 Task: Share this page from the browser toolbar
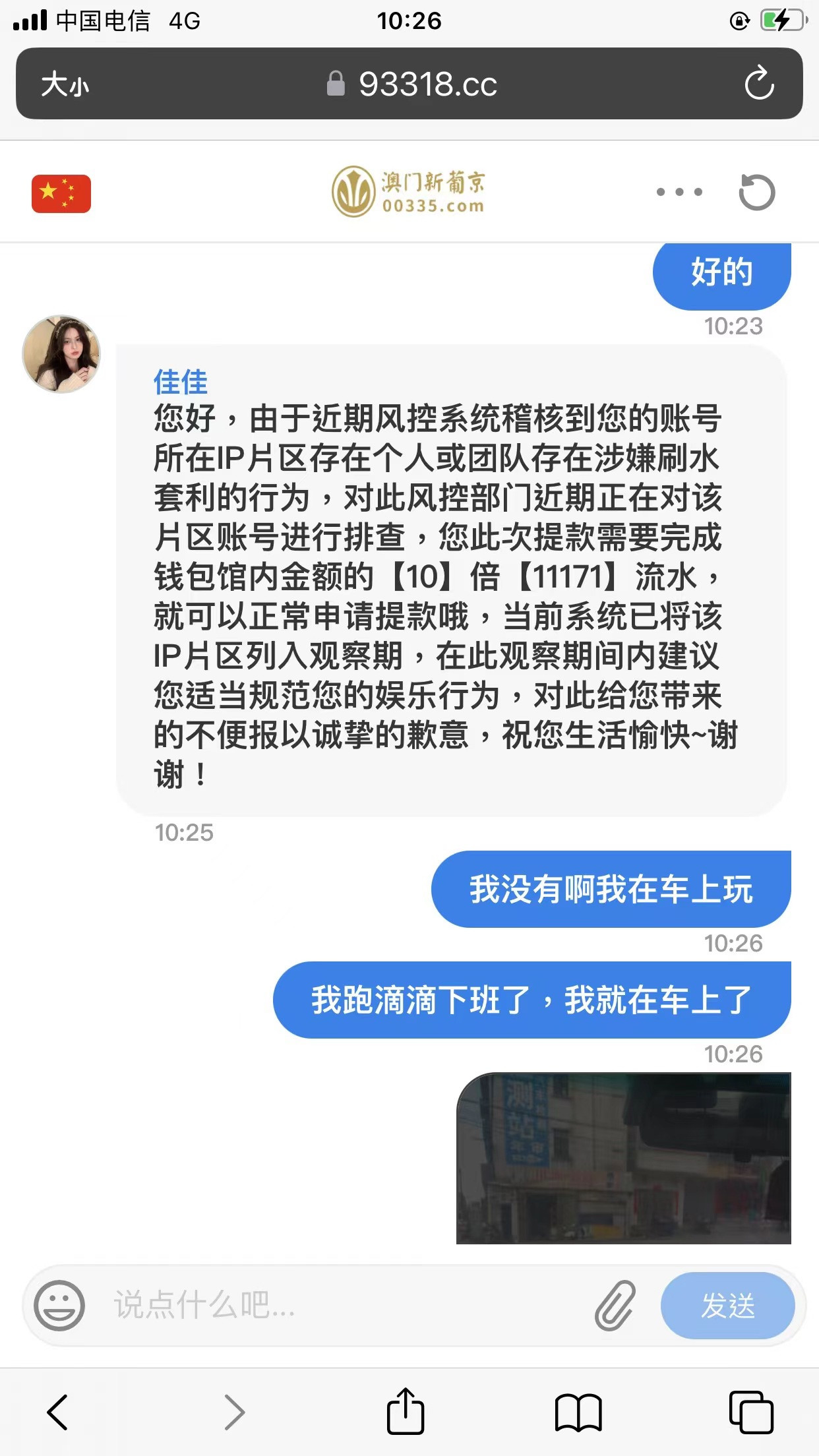point(405,1411)
